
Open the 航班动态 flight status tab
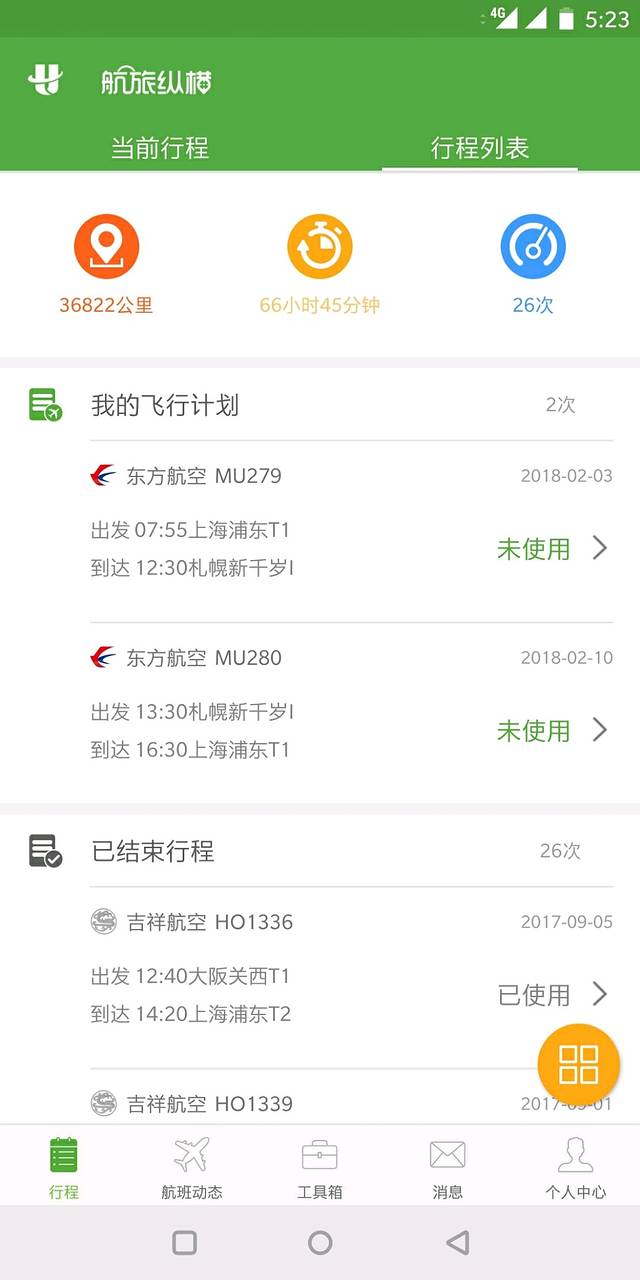[x=192, y=1166]
